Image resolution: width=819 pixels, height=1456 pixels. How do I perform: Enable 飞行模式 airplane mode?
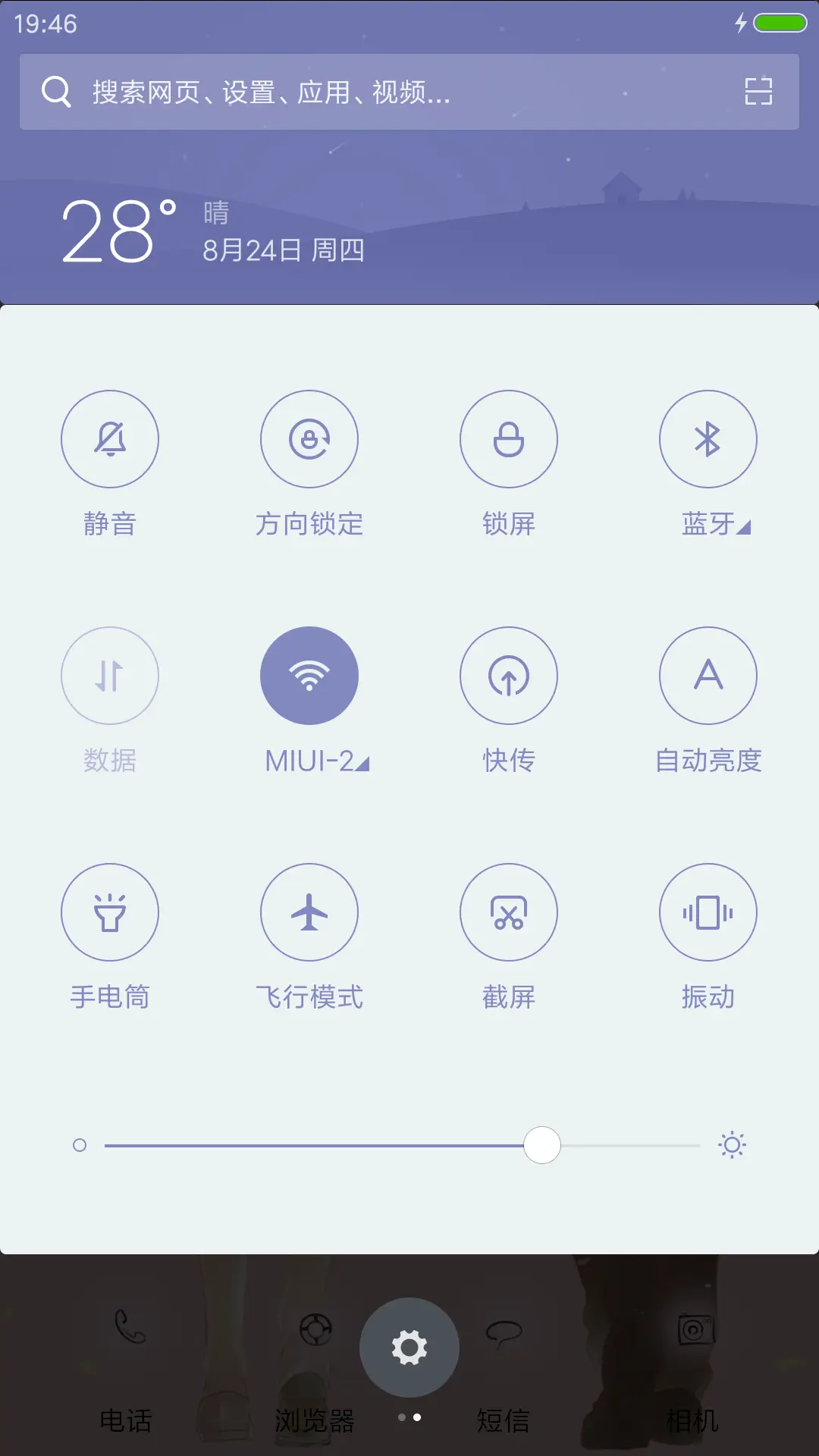[x=309, y=912]
